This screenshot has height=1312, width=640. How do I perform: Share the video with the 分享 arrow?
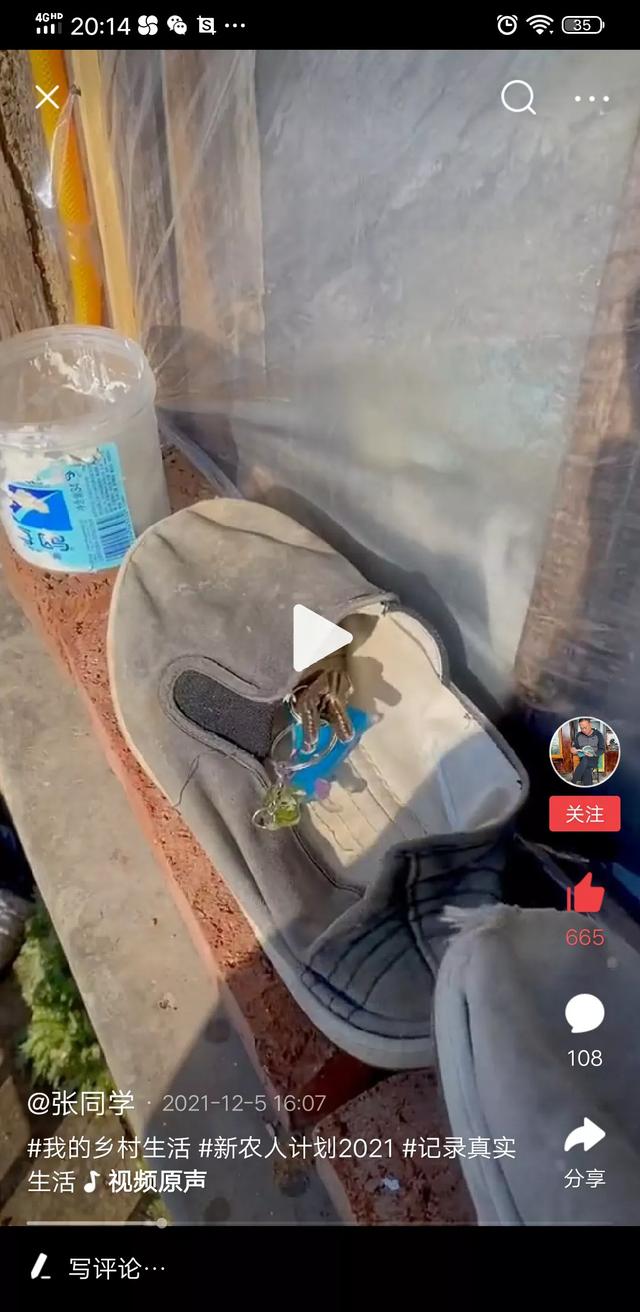point(584,1136)
